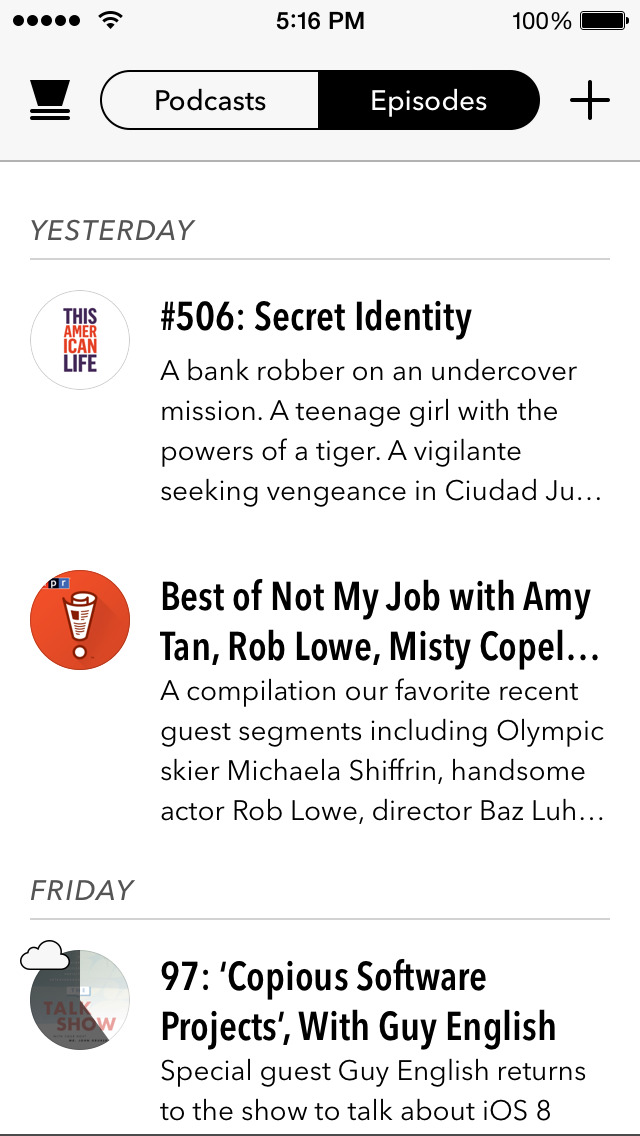Select the Episodes tab

click(x=428, y=100)
